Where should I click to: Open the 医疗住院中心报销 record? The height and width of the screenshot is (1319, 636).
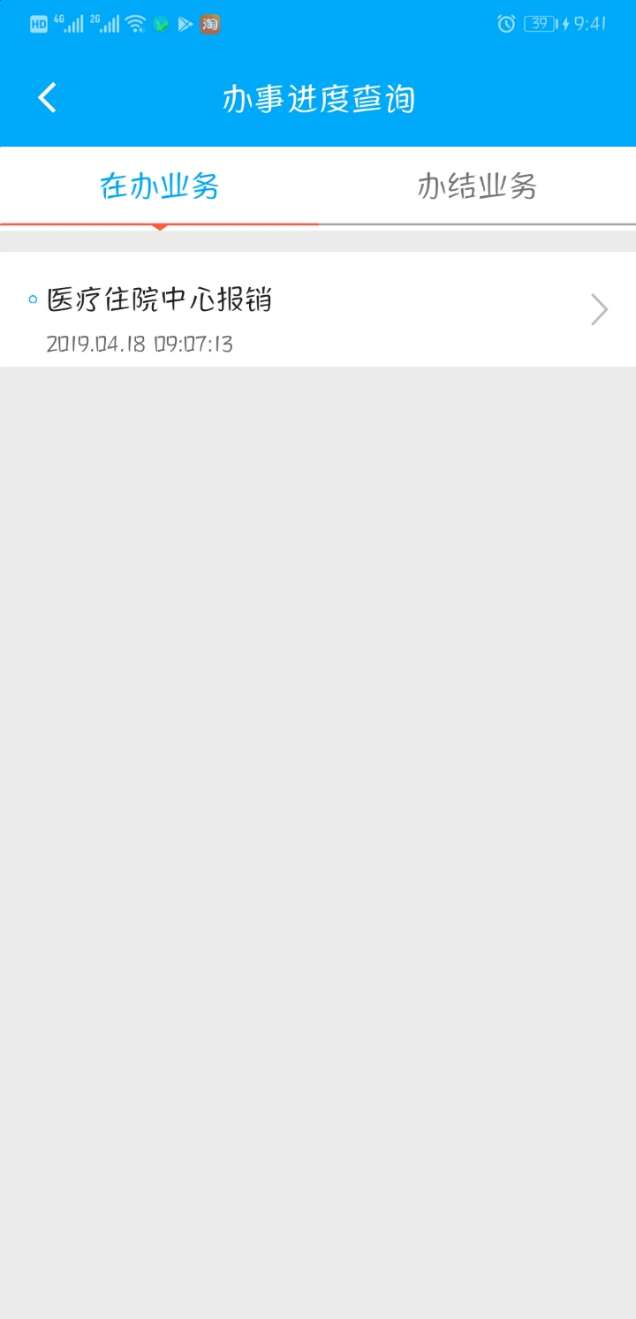point(318,310)
